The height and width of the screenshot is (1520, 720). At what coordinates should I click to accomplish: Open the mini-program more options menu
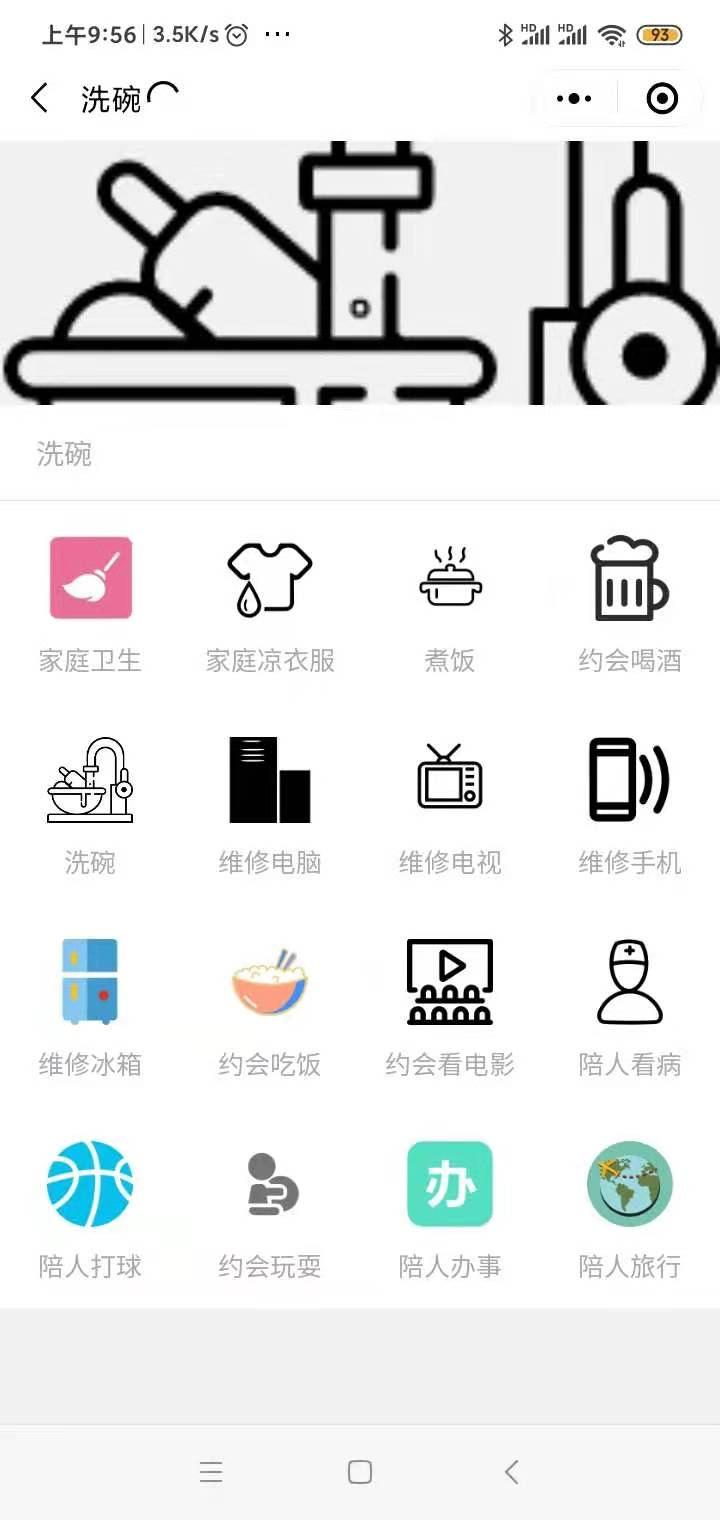(573, 98)
